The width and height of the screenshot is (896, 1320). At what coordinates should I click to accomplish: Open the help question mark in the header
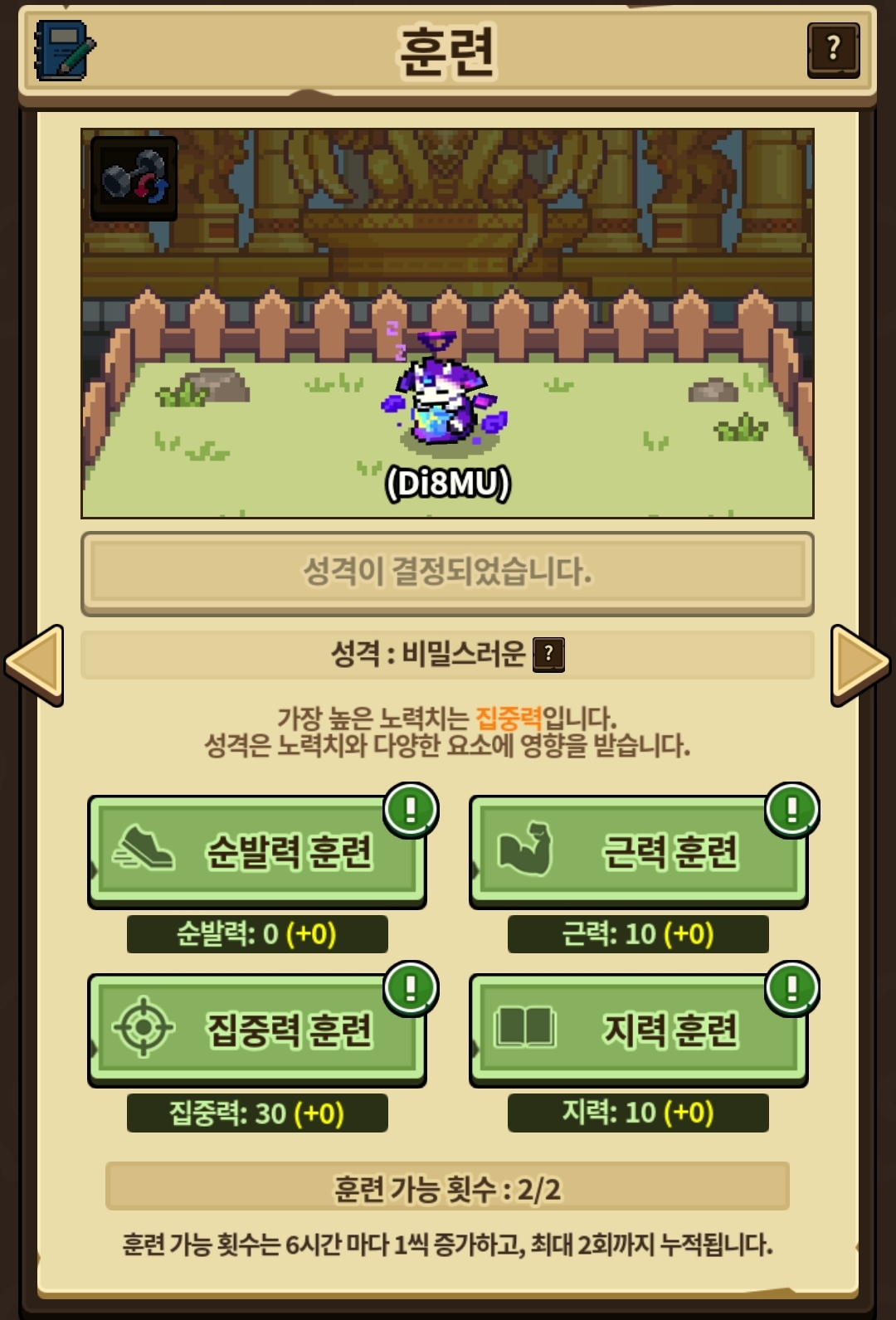(x=833, y=50)
